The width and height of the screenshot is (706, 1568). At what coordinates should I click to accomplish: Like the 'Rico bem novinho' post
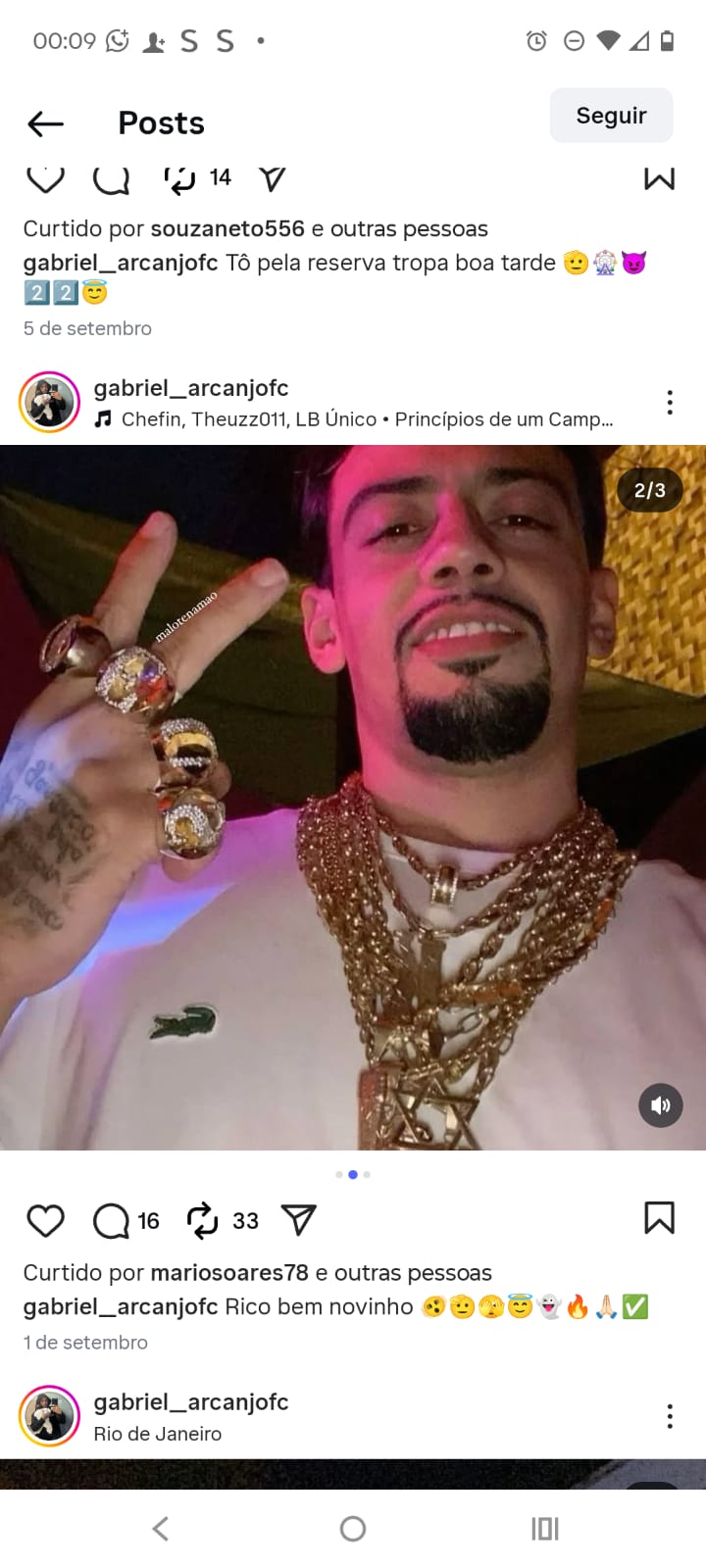[x=45, y=1220]
